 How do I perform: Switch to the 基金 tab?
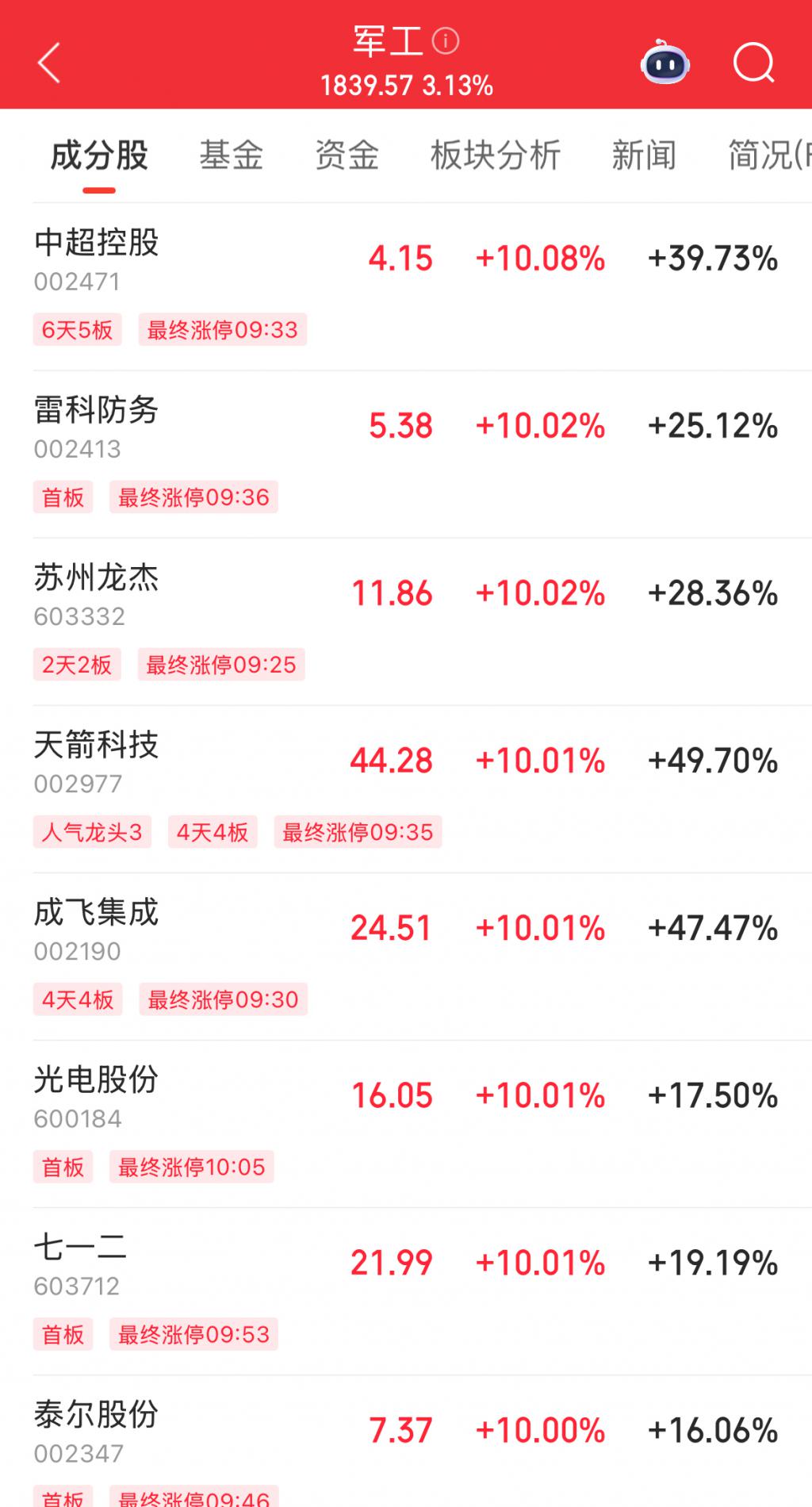[x=231, y=155]
